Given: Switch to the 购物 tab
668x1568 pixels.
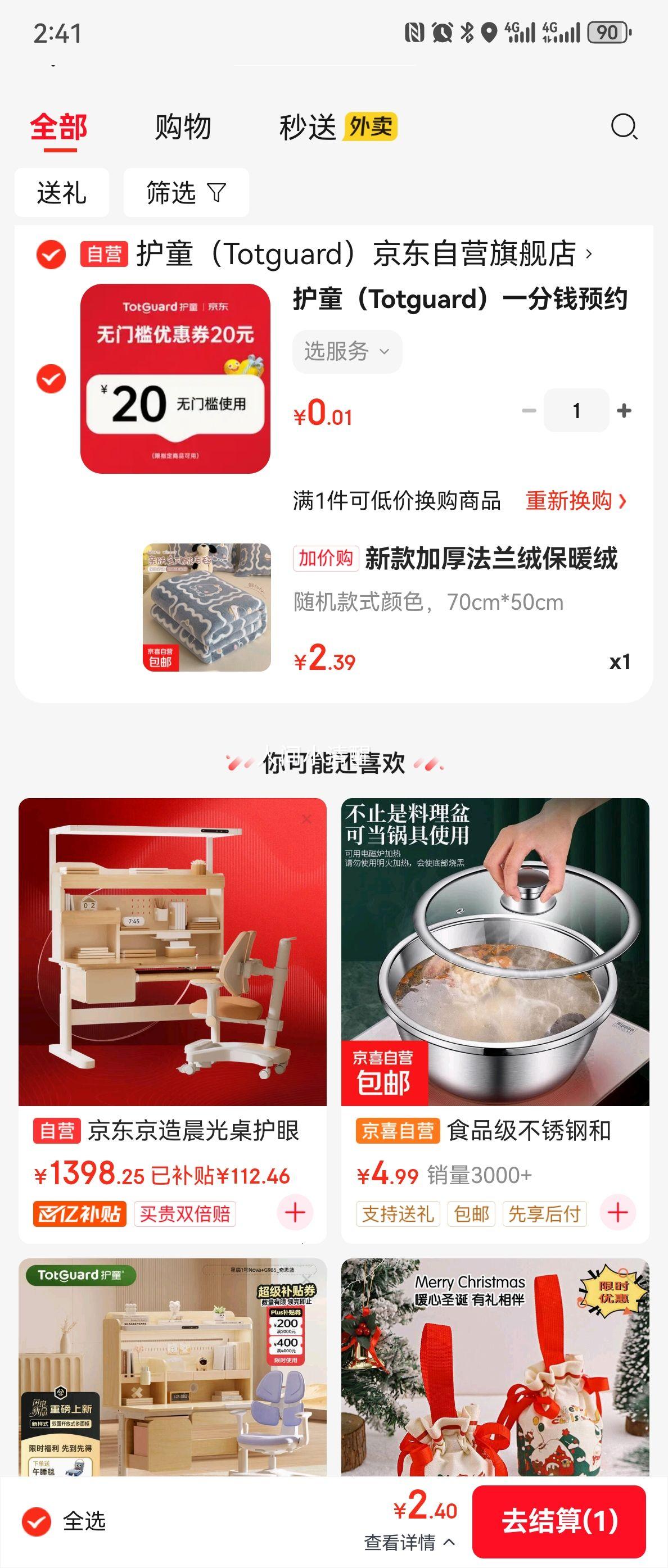Looking at the screenshot, I should 183,126.
